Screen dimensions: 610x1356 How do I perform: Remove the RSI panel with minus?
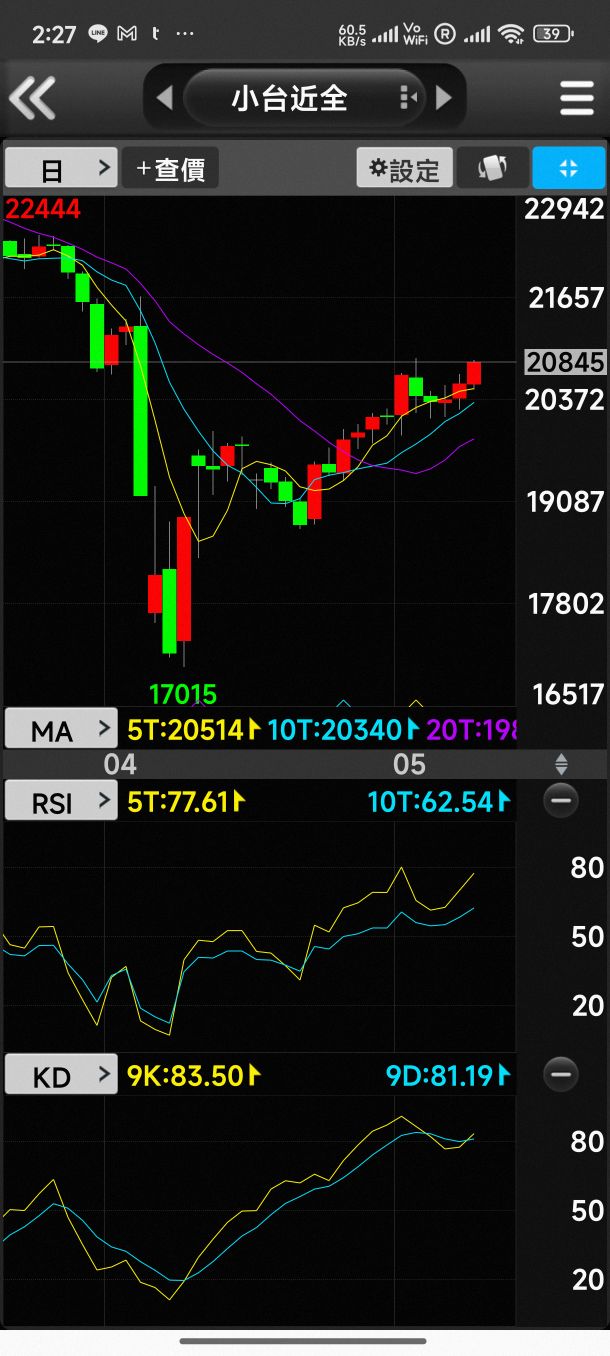click(x=561, y=801)
